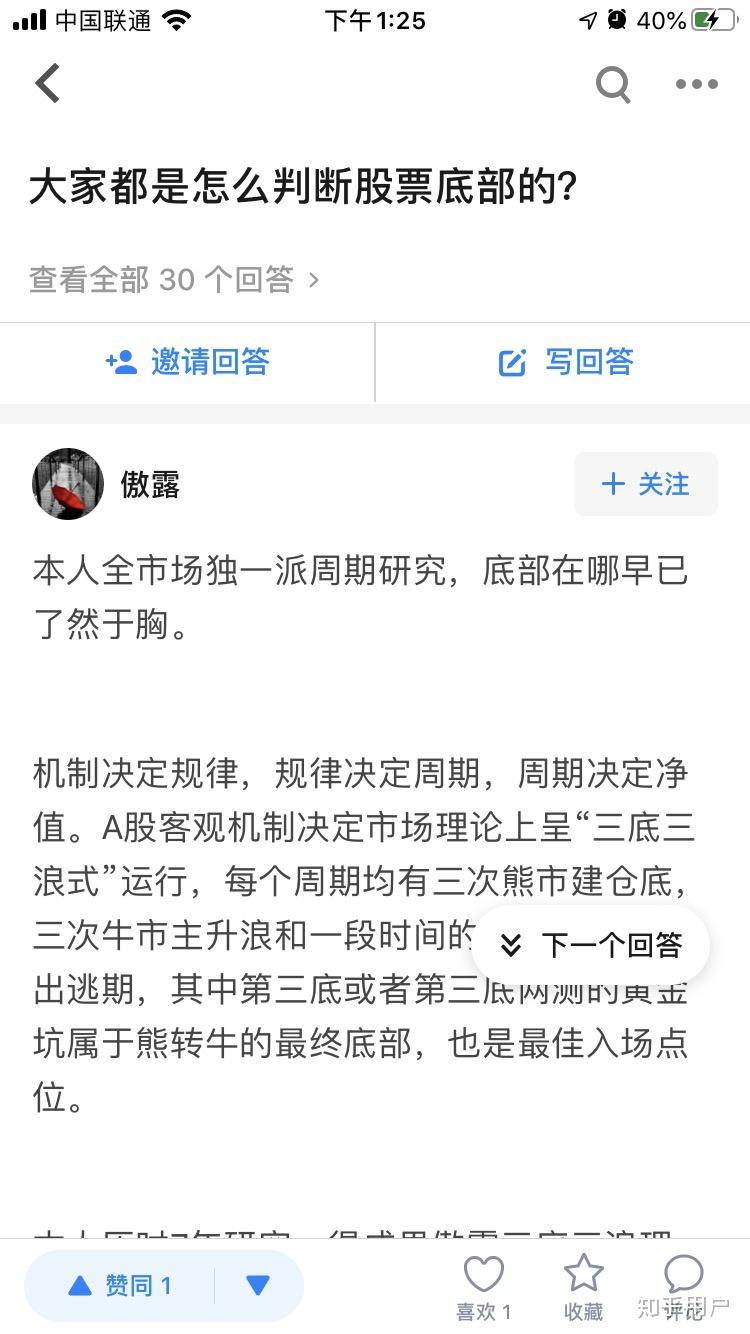Tap 邀请回答 to invite answers
750x1334 pixels.
point(188,362)
